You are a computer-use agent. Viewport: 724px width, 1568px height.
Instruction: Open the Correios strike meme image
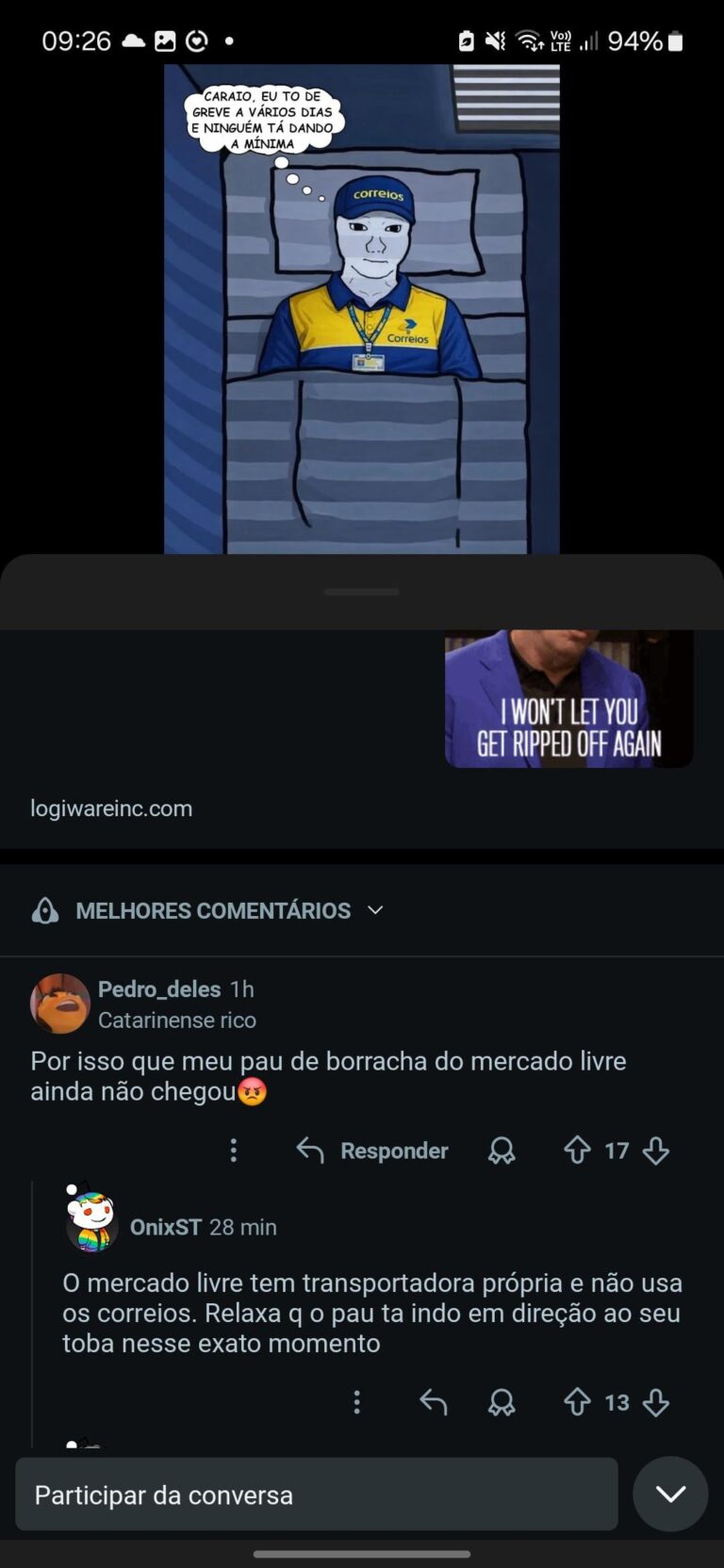(x=361, y=309)
